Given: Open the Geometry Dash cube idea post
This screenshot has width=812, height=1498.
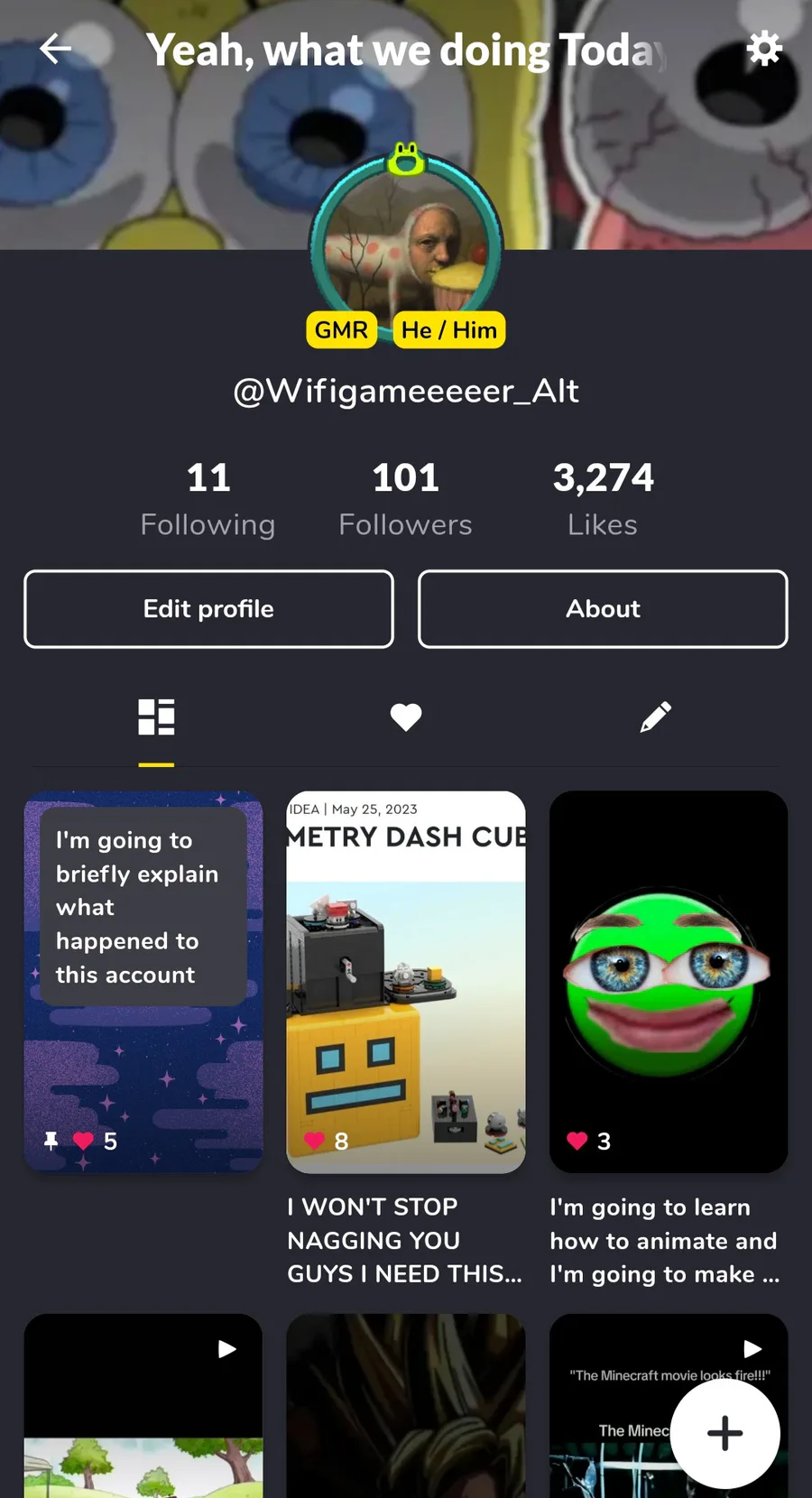Looking at the screenshot, I should (406, 981).
